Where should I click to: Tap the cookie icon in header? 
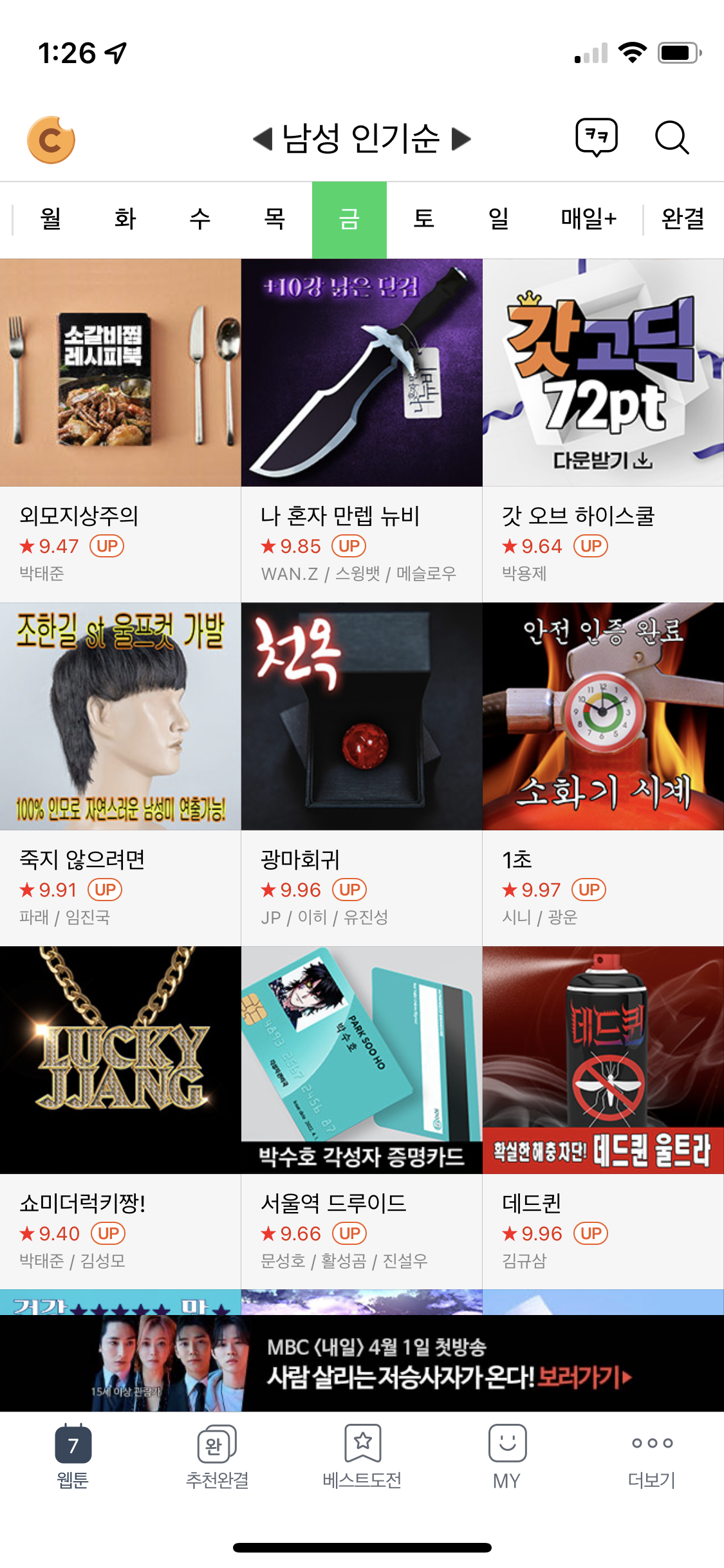click(x=51, y=140)
